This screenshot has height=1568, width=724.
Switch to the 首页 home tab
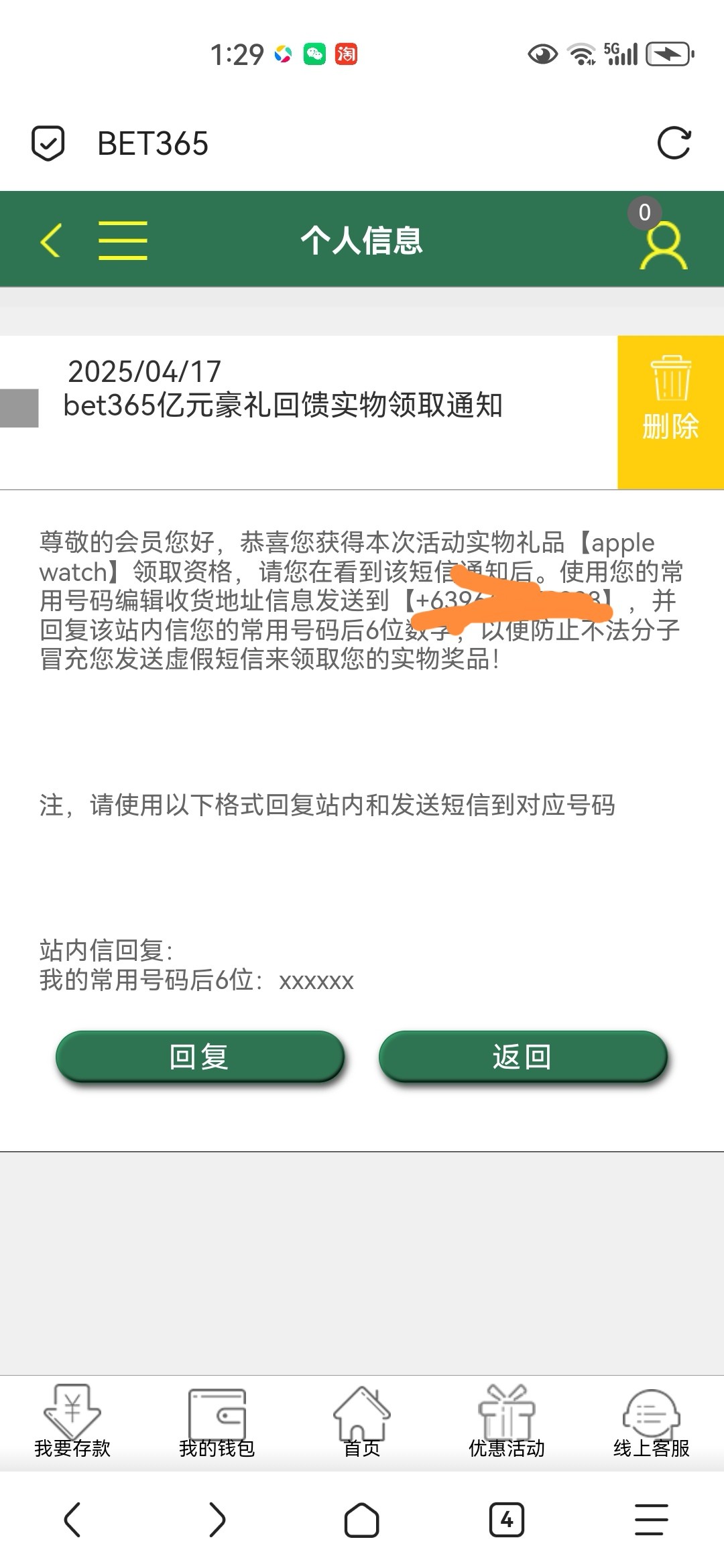(362, 1422)
